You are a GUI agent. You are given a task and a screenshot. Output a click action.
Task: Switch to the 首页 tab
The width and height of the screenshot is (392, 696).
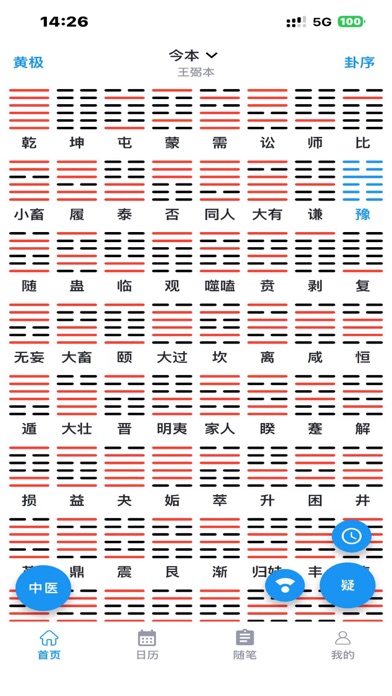click(49, 644)
